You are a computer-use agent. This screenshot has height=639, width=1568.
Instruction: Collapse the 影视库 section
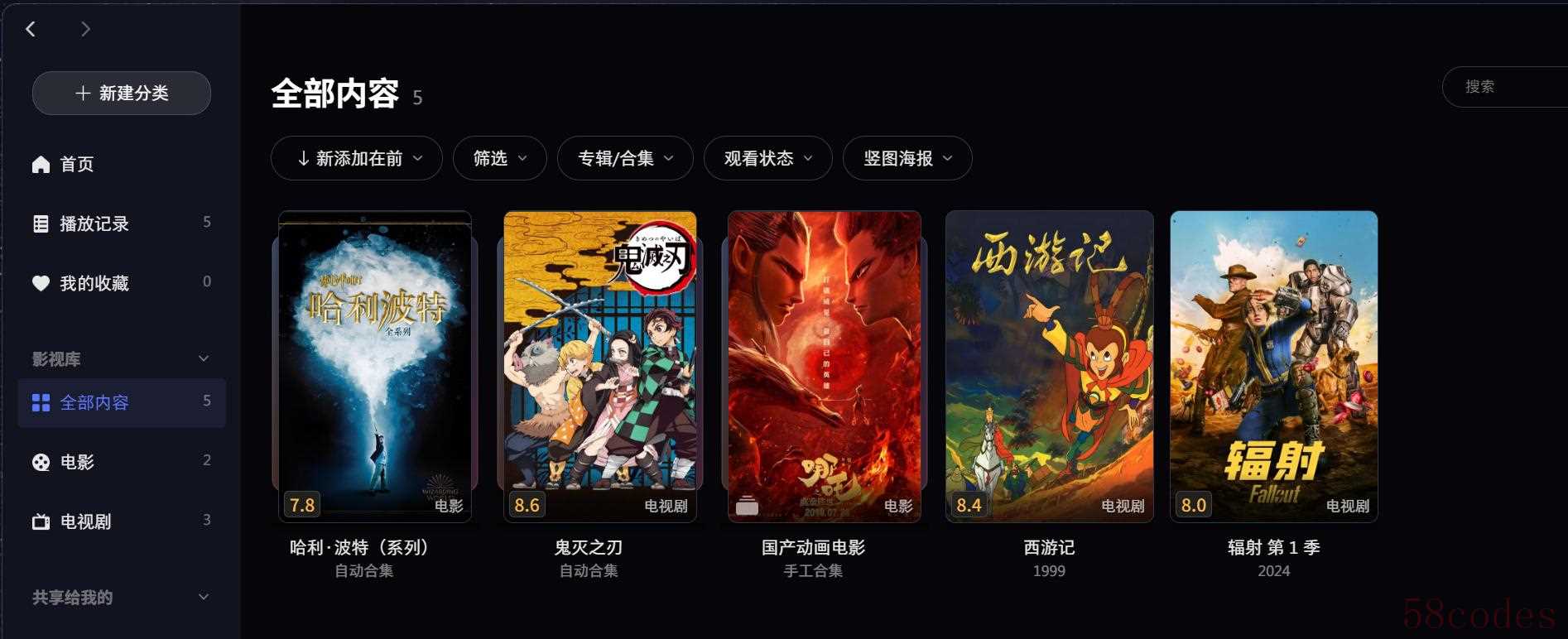pos(203,358)
